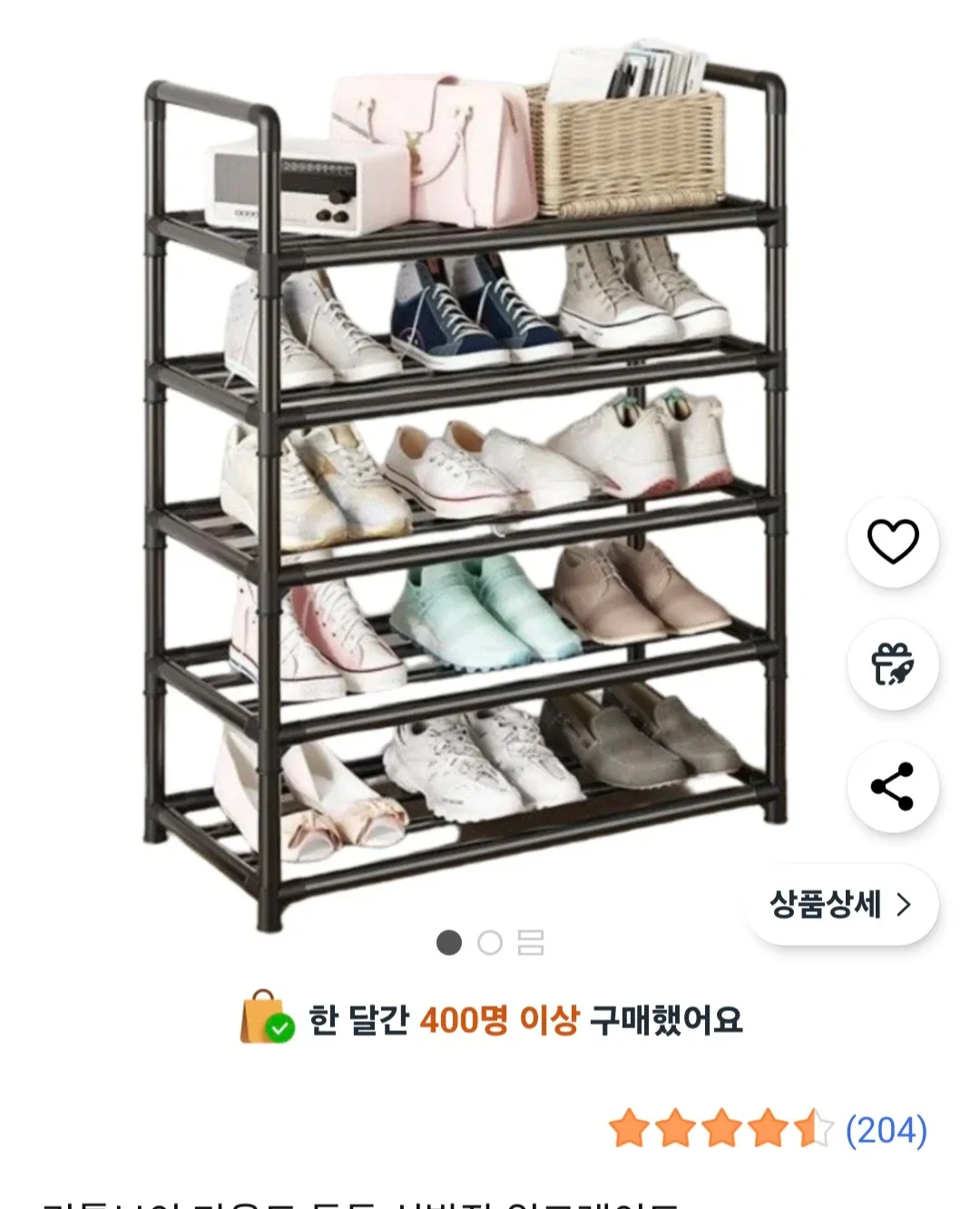Add this shoe rack to wishlist
The width and height of the screenshot is (980, 1209).
pyautogui.click(x=893, y=542)
